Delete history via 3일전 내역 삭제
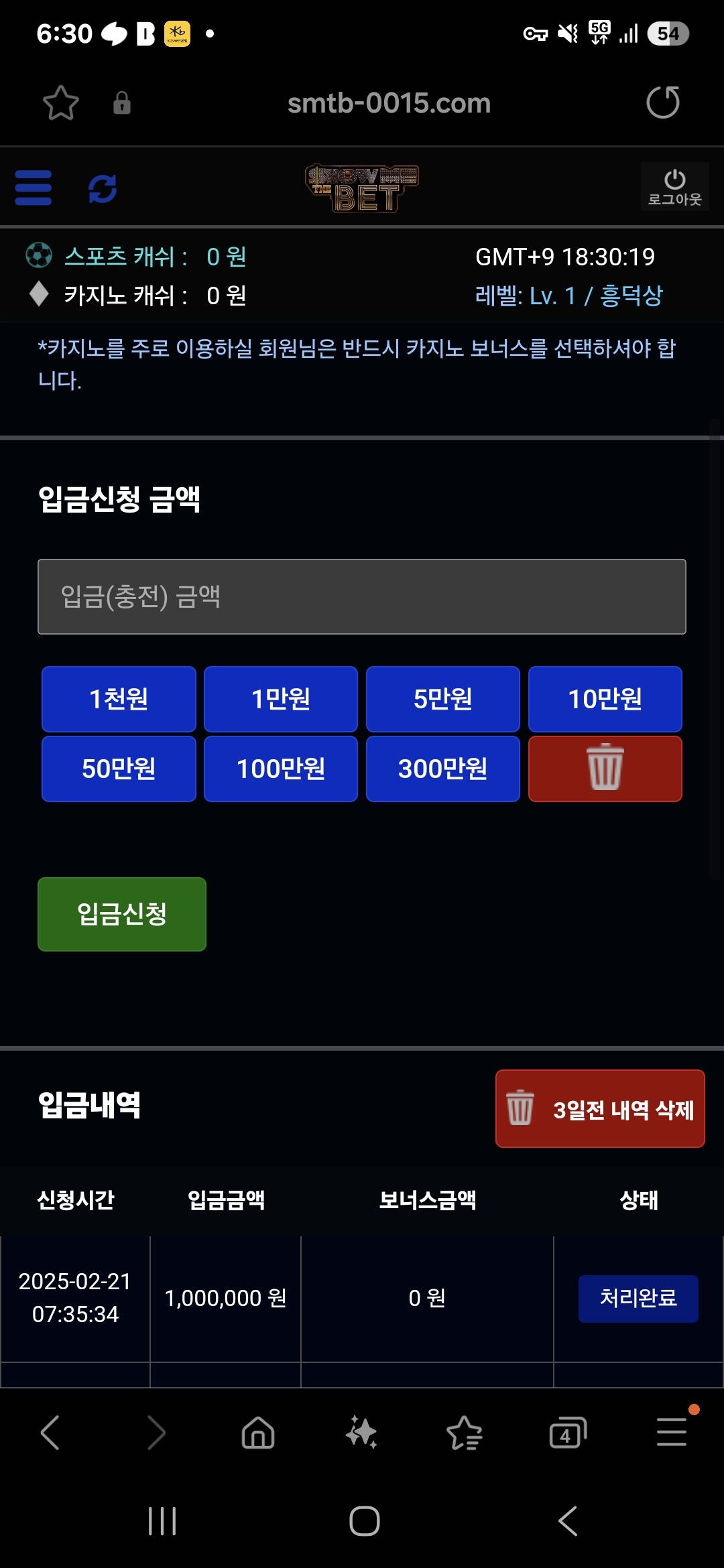This screenshot has width=724, height=1568. 600,1109
